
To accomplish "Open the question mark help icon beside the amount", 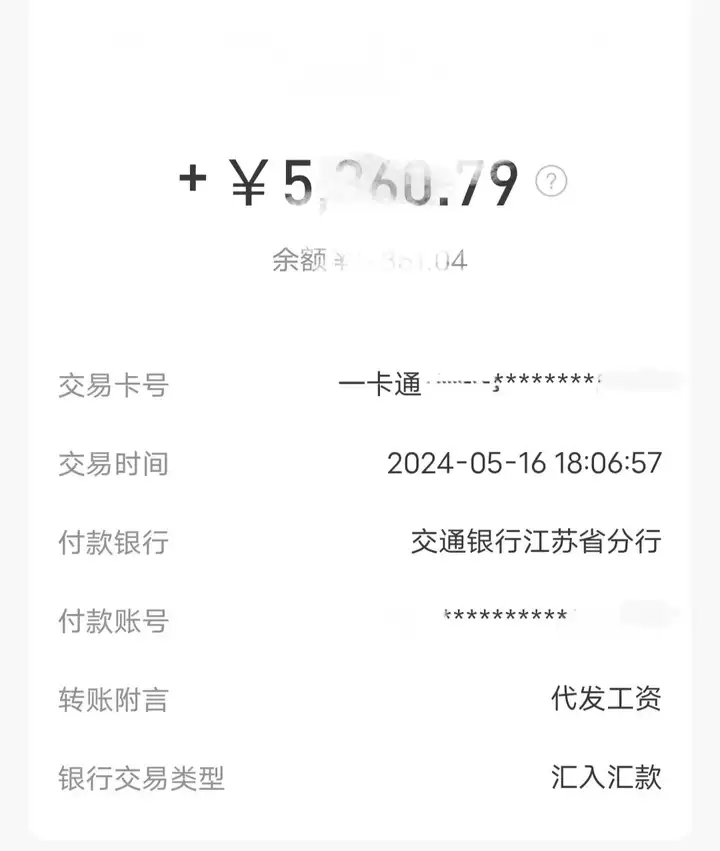I will (x=551, y=182).
